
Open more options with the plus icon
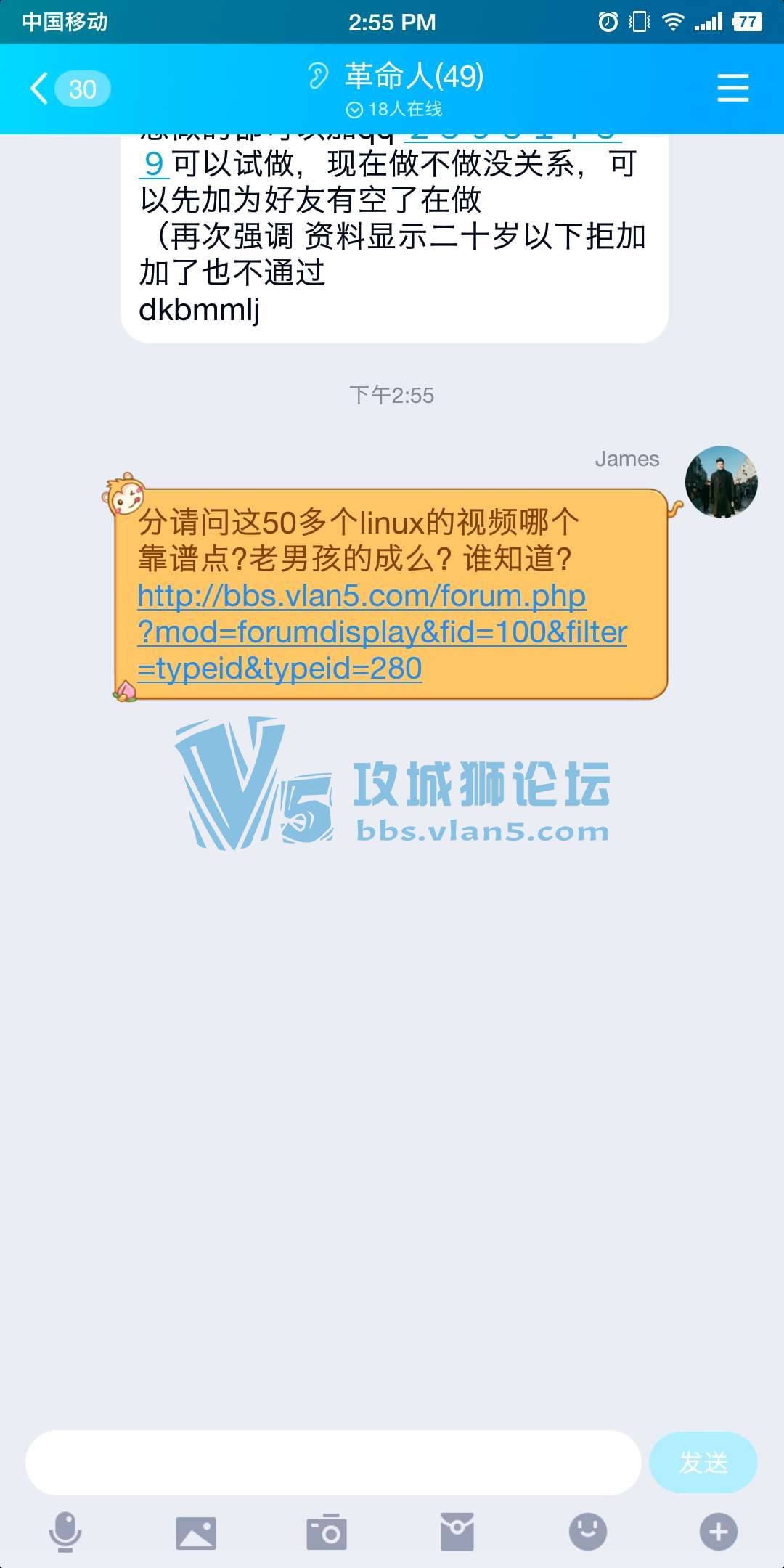718,1532
